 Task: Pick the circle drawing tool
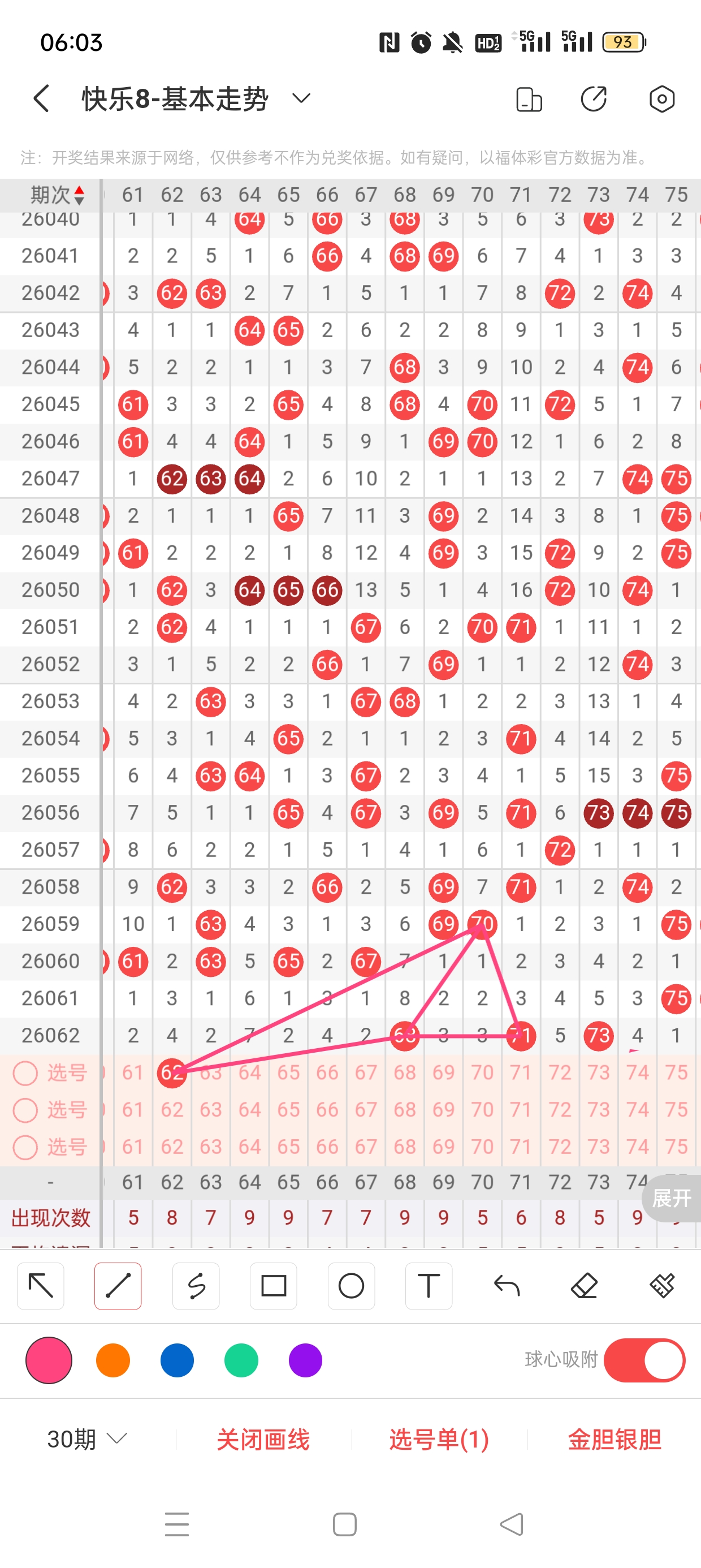(351, 1286)
